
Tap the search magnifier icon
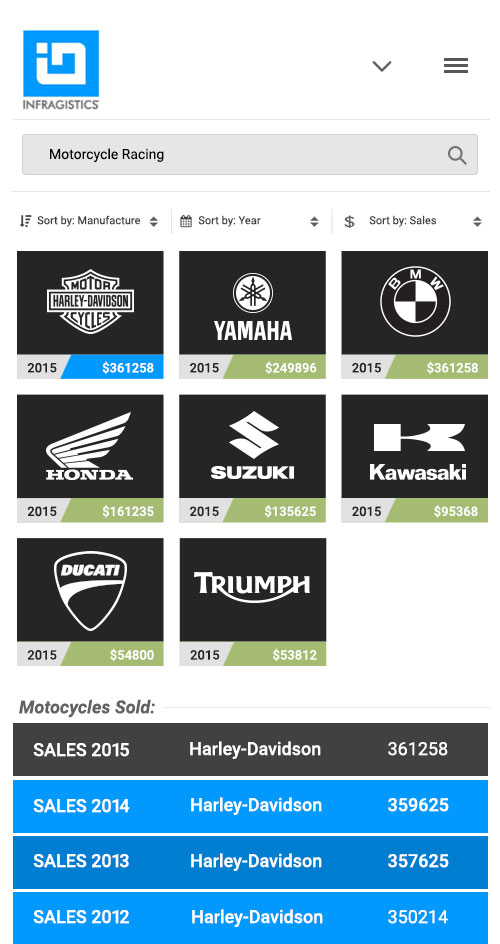(x=457, y=155)
